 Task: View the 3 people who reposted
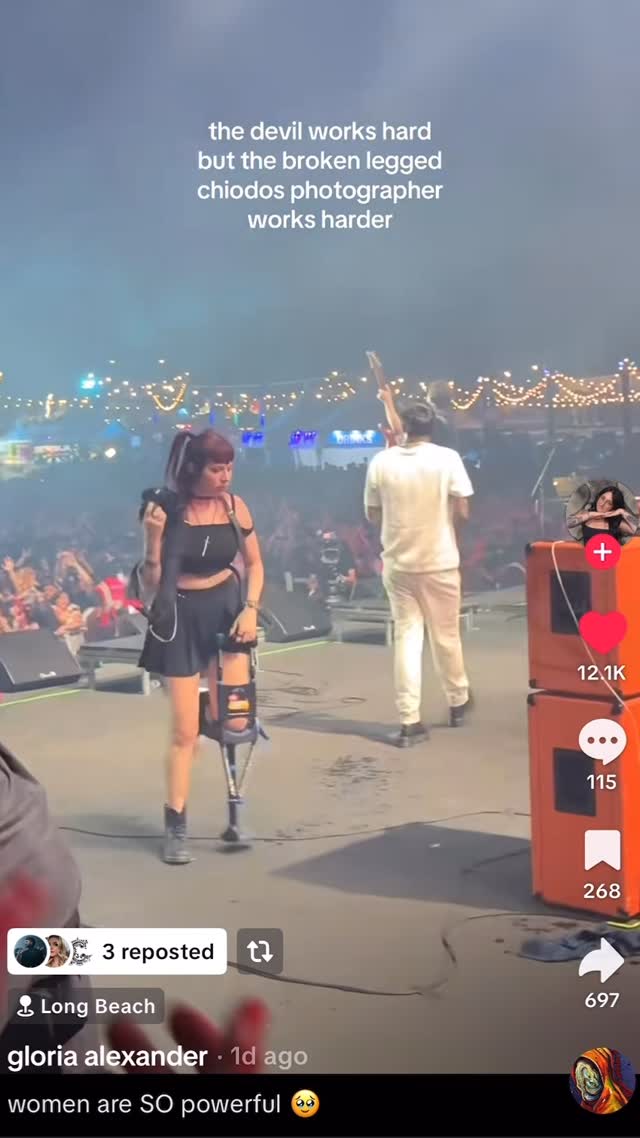pos(117,951)
